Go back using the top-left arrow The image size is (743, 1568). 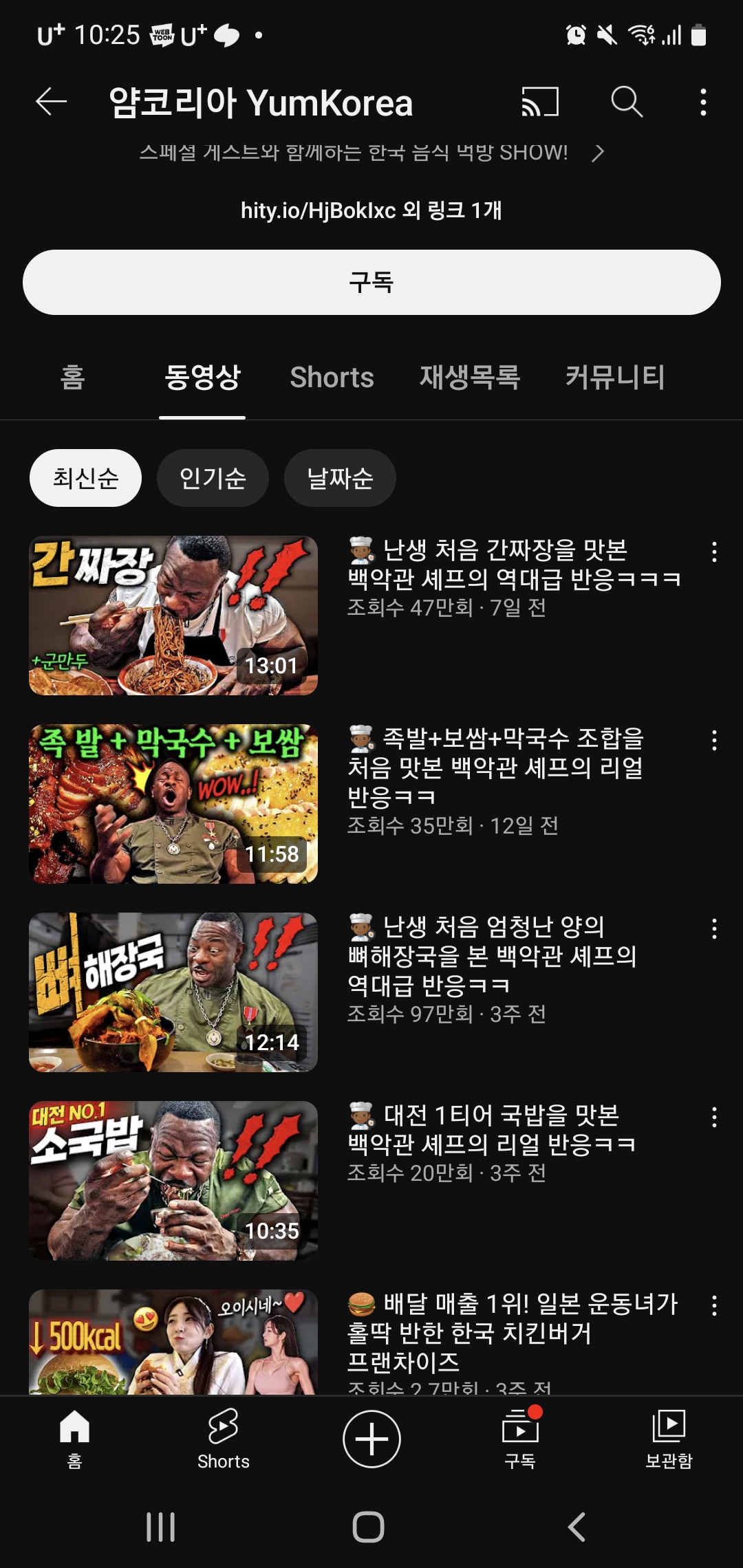52,102
